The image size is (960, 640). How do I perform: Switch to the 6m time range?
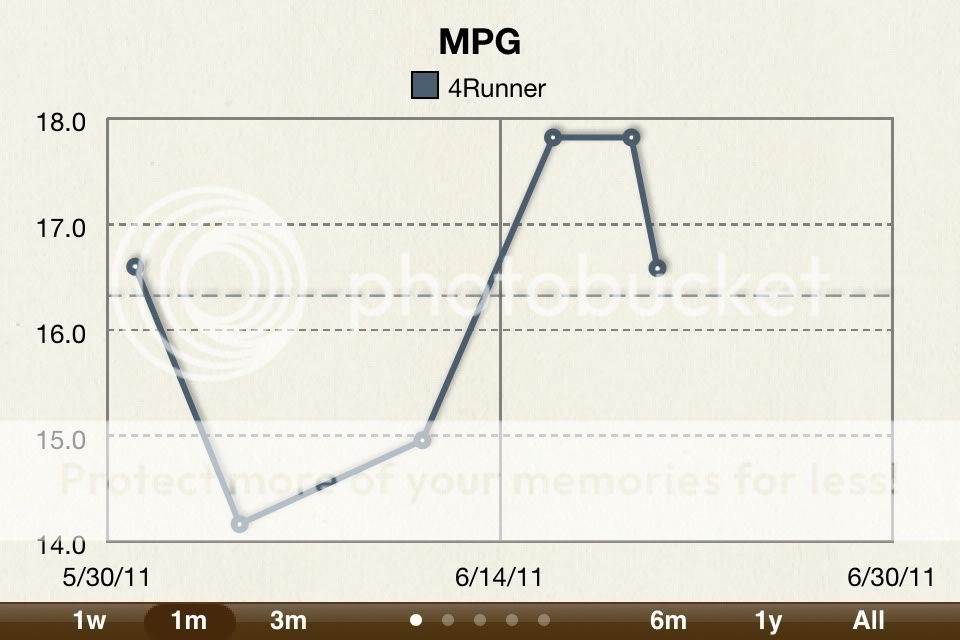(x=668, y=621)
